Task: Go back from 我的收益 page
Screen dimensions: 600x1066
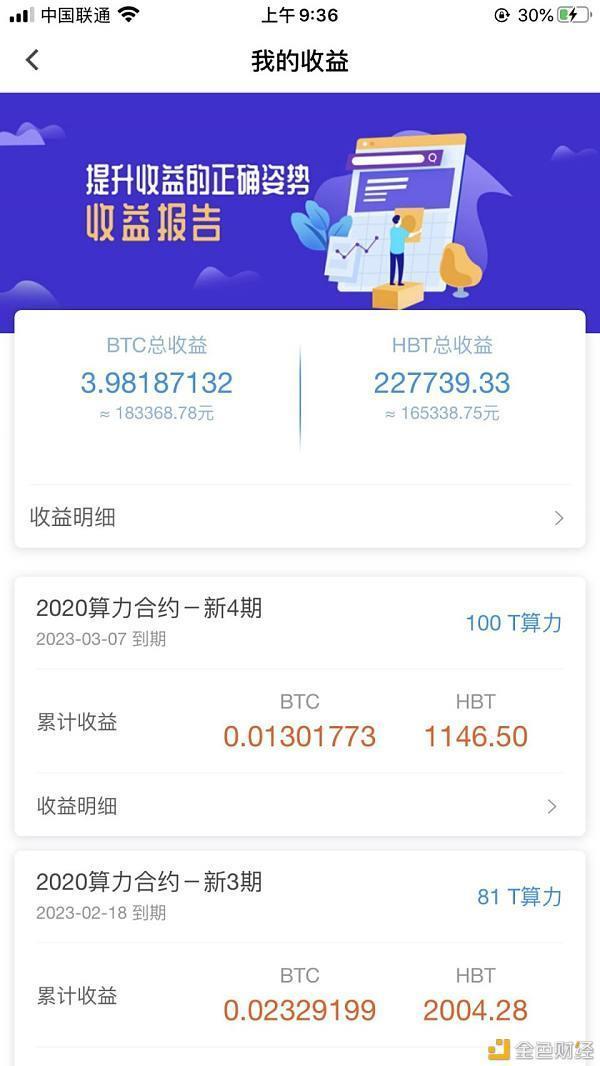Action: pos(32,61)
